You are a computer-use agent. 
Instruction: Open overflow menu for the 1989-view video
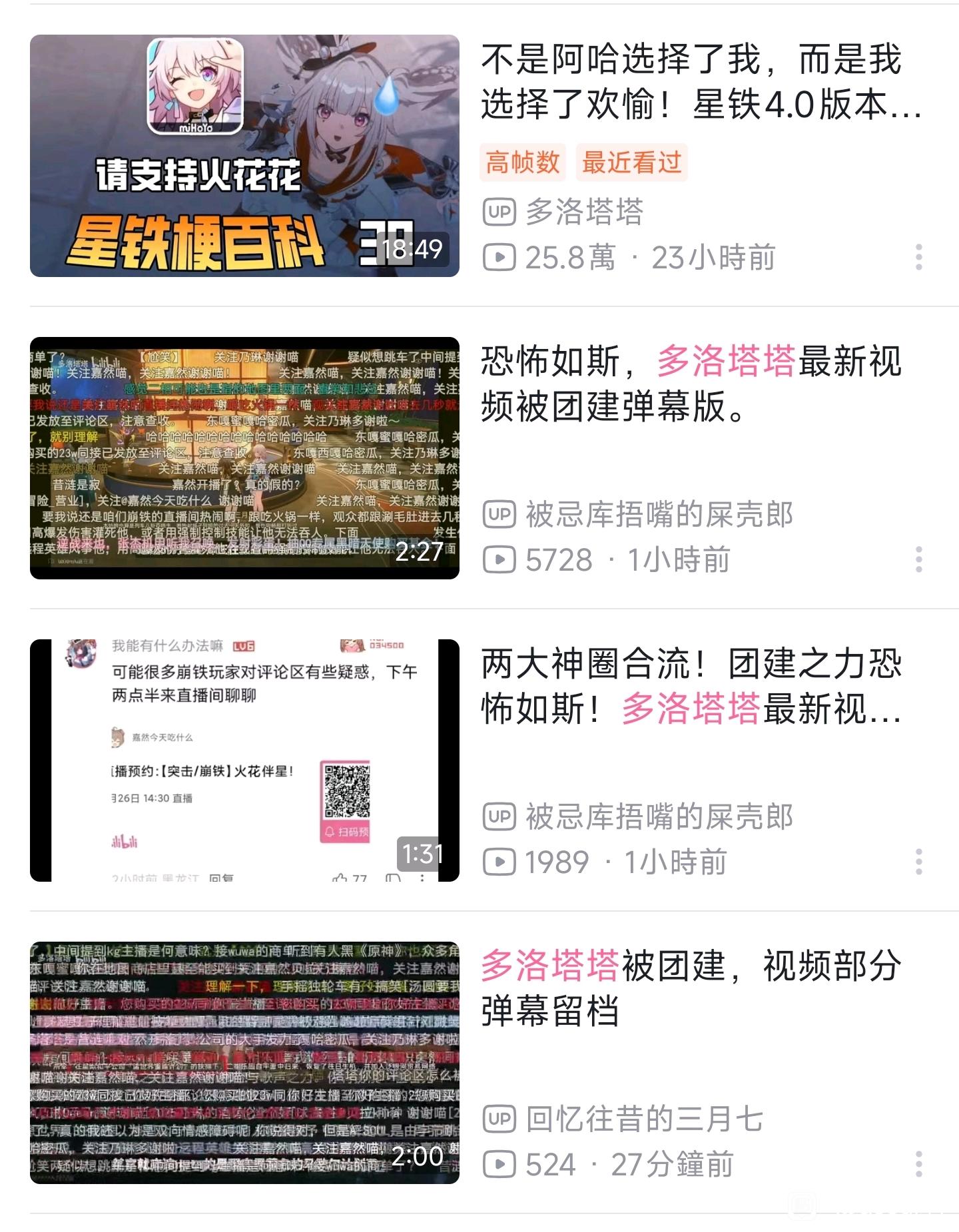918,862
